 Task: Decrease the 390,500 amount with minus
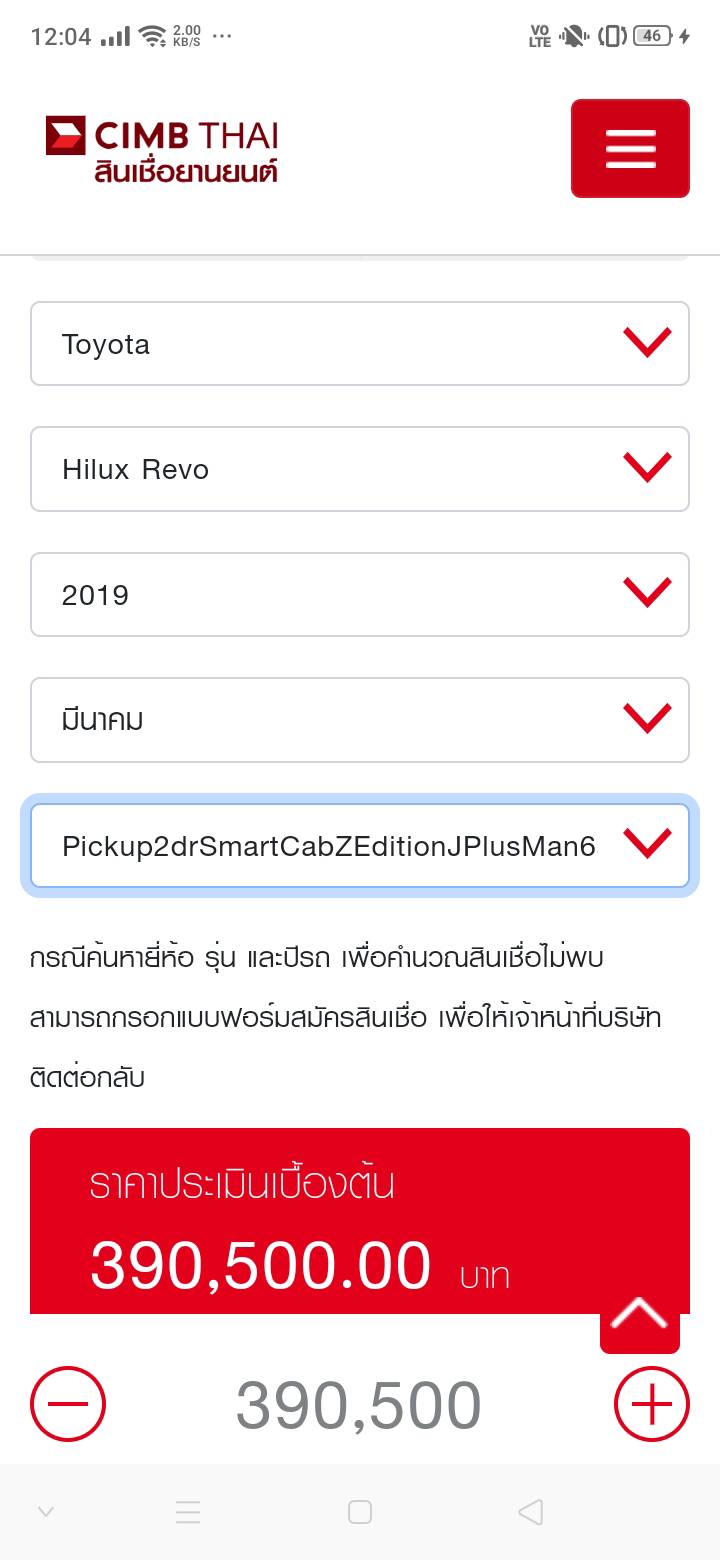coord(68,1404)
